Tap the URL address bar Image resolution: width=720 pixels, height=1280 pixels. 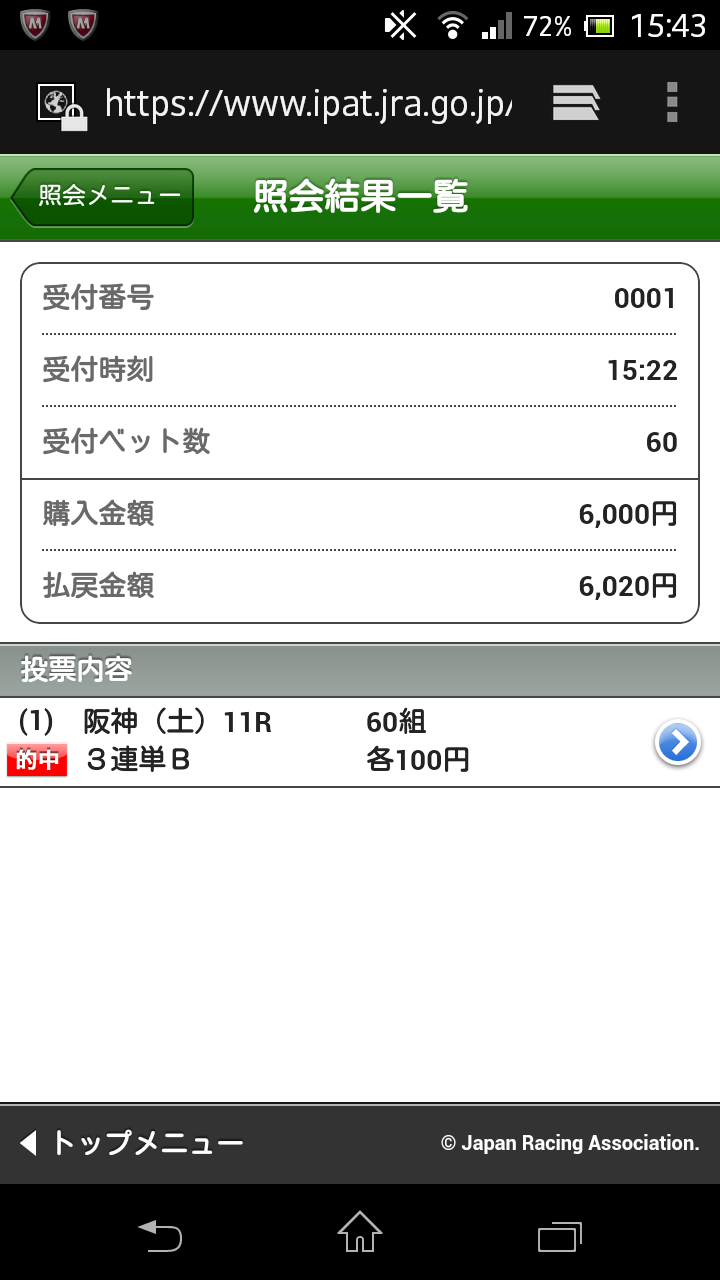(306, 103)
